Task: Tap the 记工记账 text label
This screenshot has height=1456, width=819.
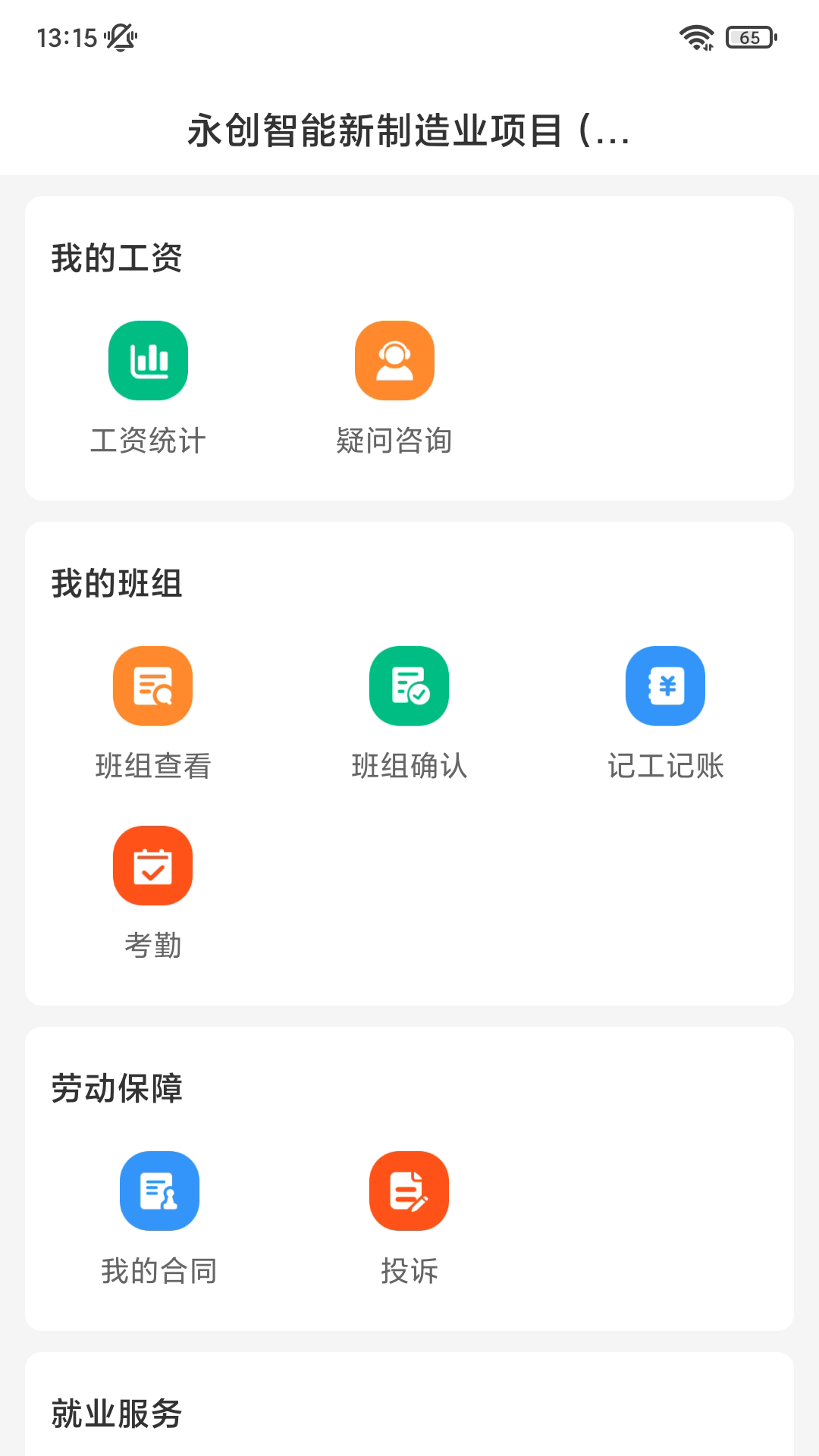Action: (x=665, y=767)
